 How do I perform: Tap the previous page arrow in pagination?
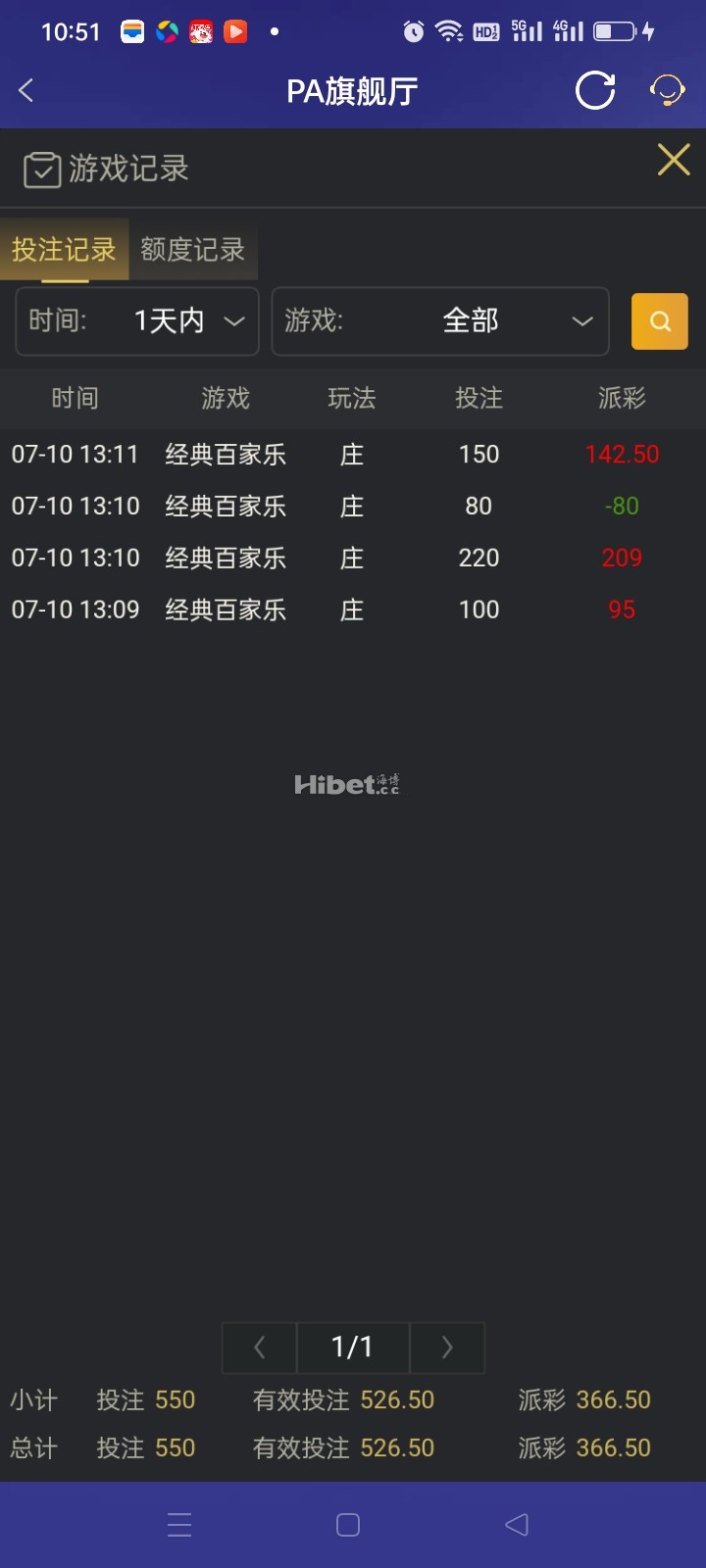pos(259,1347)
